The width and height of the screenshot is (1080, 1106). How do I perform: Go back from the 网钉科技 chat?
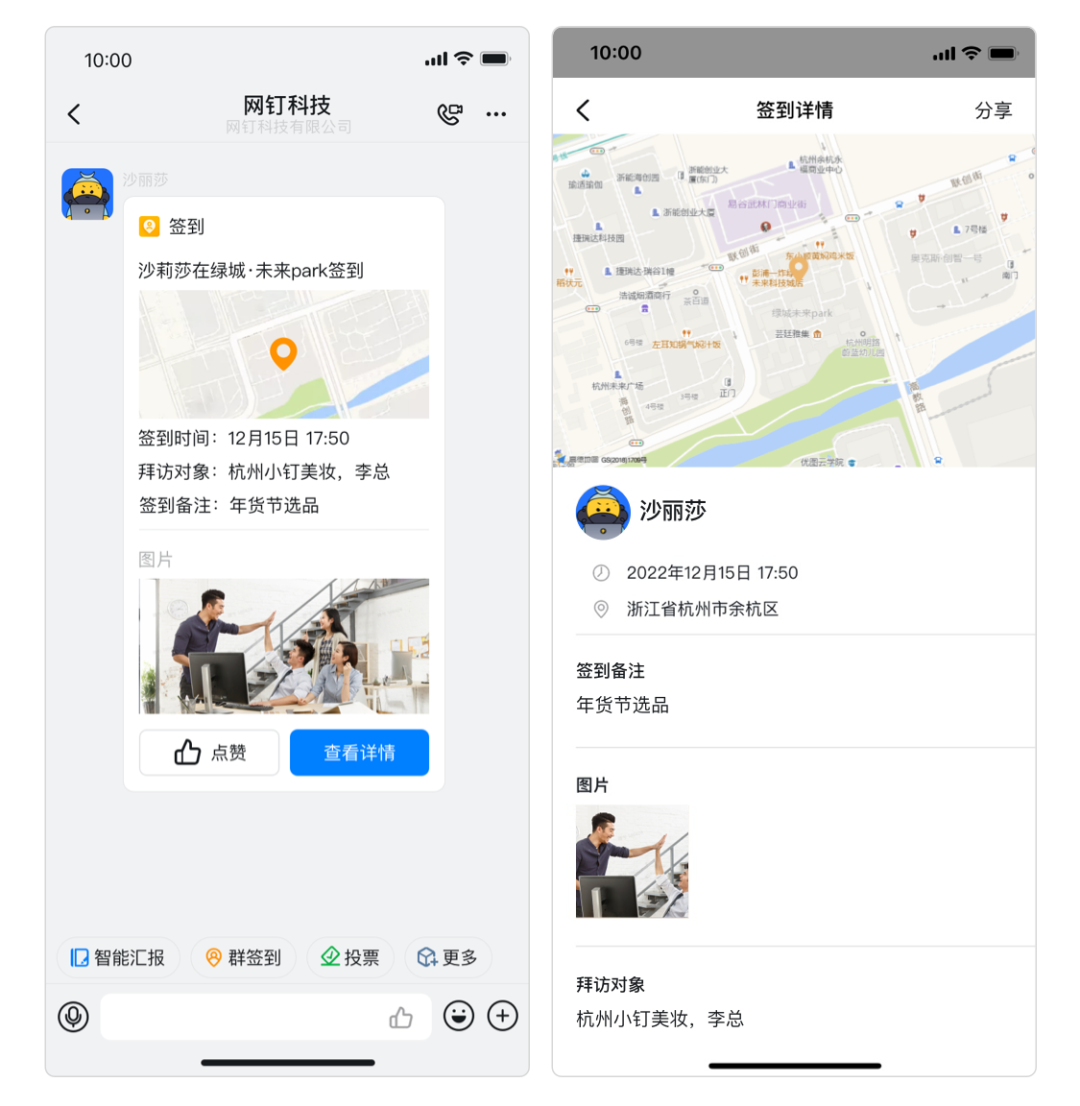74,114
